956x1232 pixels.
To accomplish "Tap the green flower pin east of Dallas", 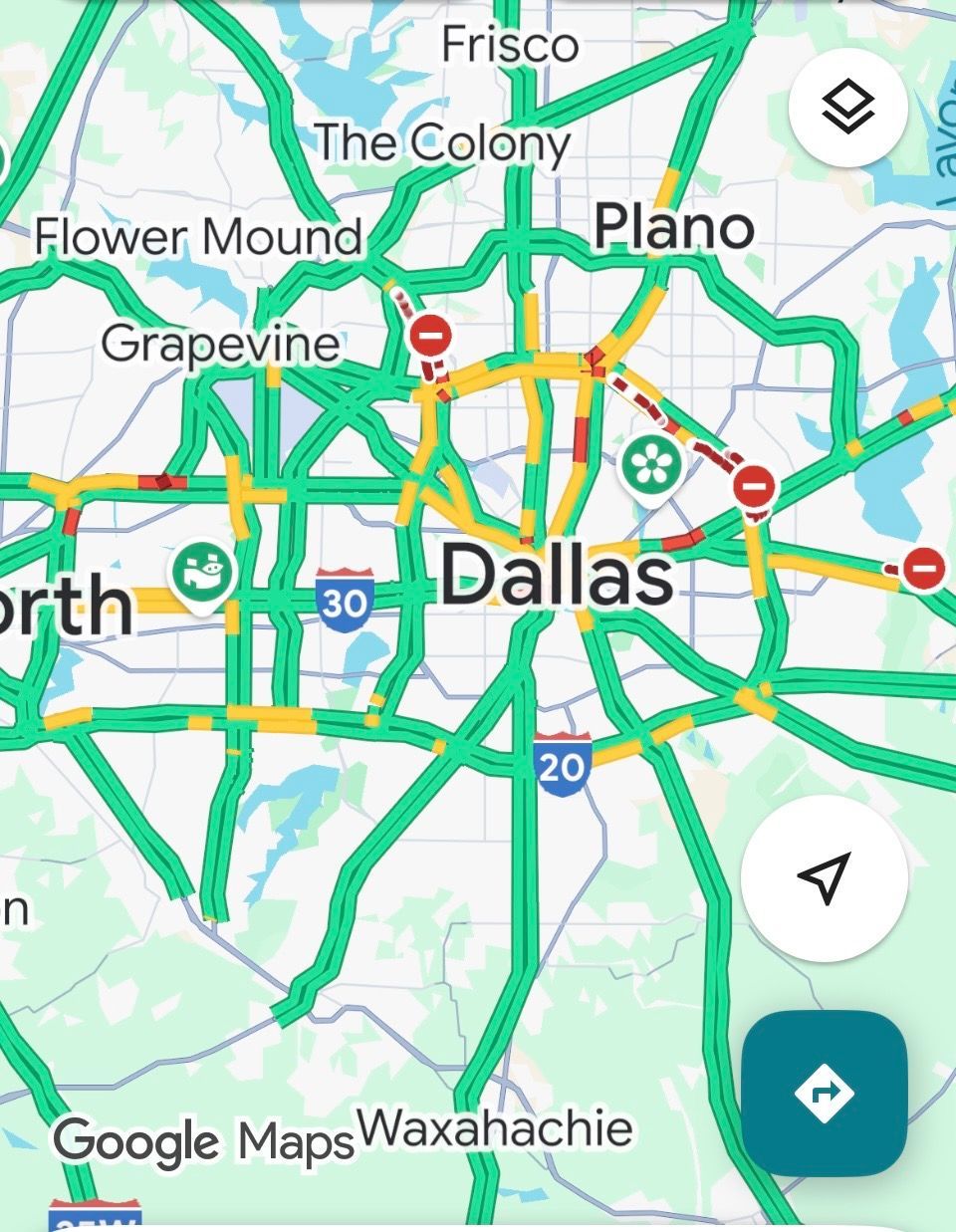I will point(653,466).
